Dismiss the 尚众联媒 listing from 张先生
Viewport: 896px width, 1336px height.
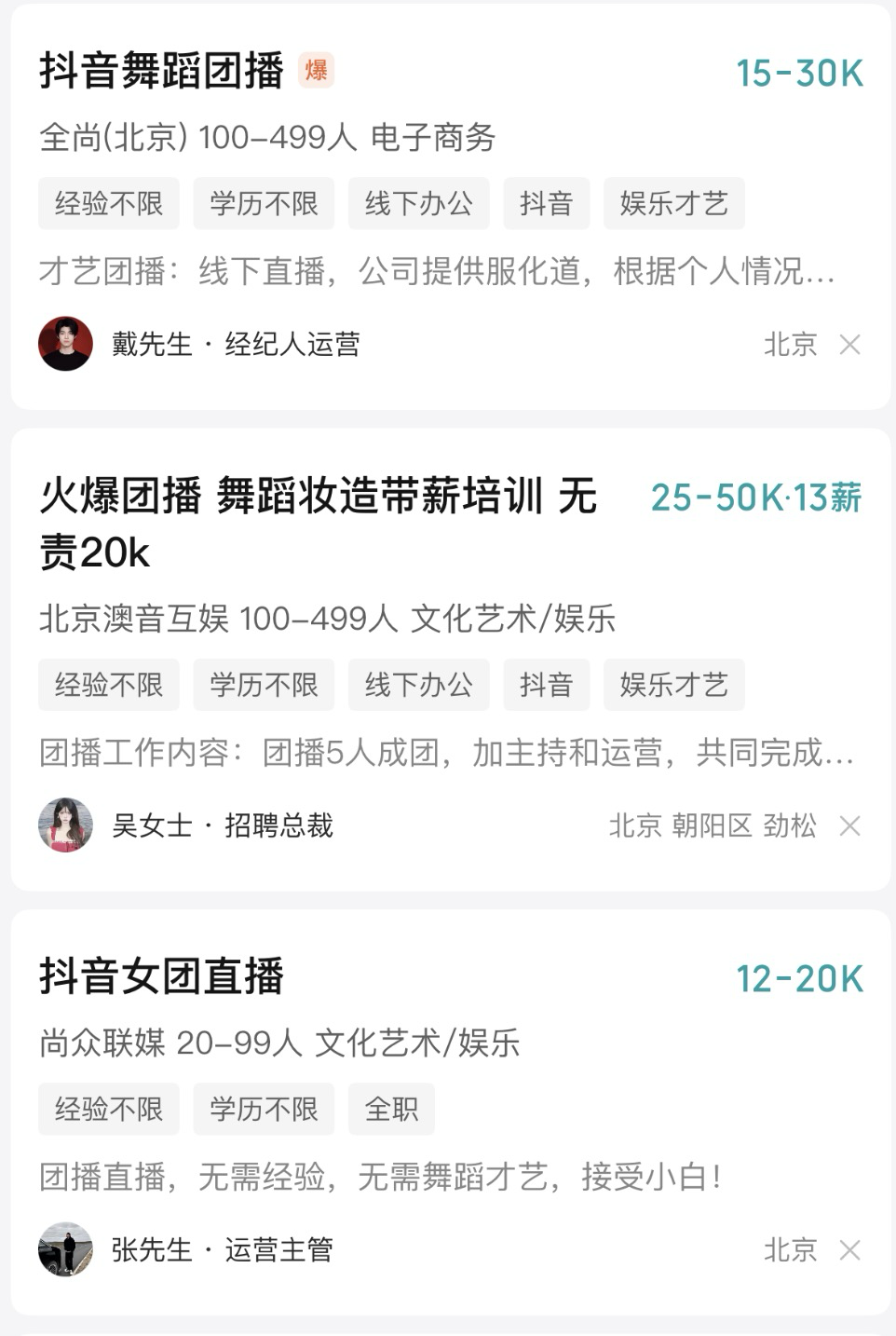pyautogui.click(x=849, y=1250)
